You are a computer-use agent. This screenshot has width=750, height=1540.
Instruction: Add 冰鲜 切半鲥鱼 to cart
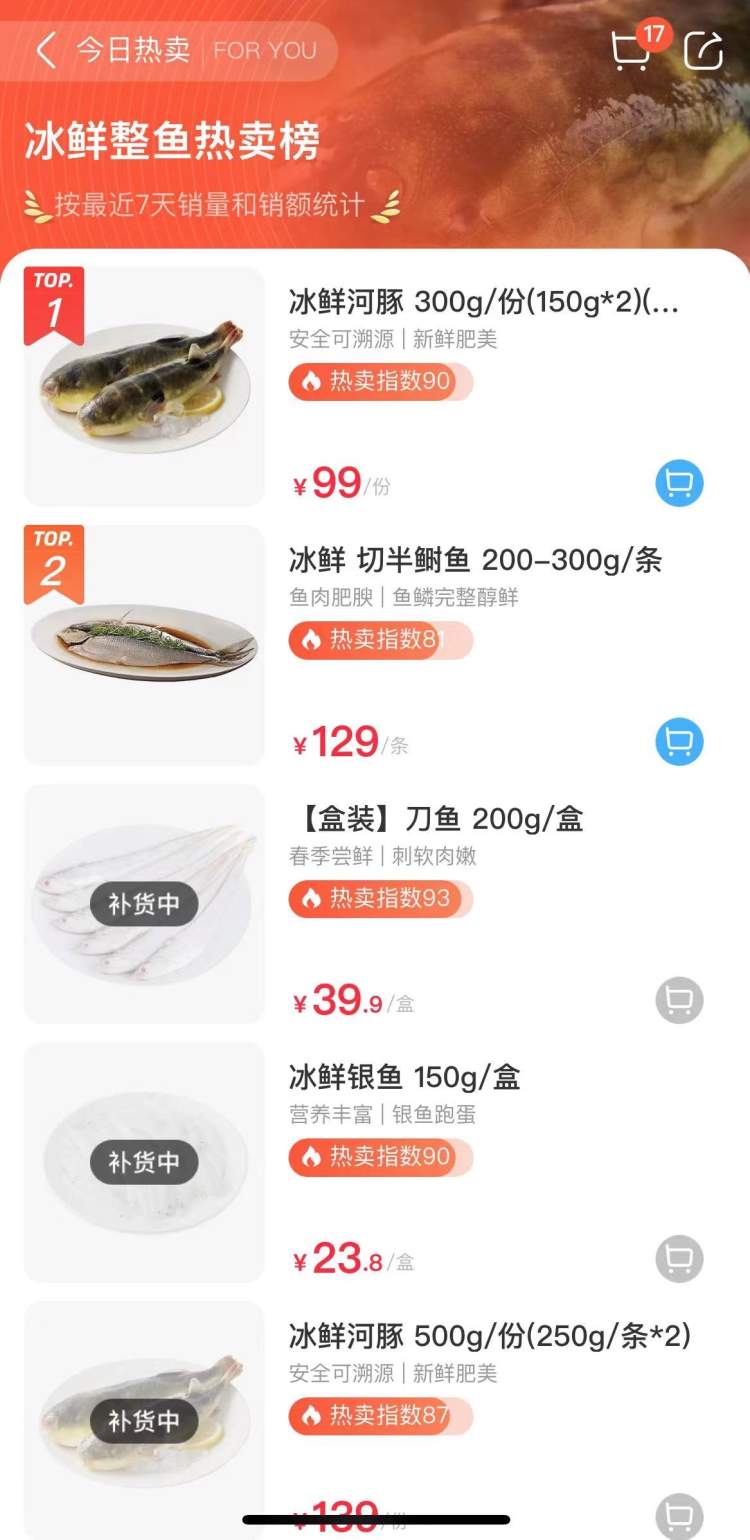[x=679, y=742]
